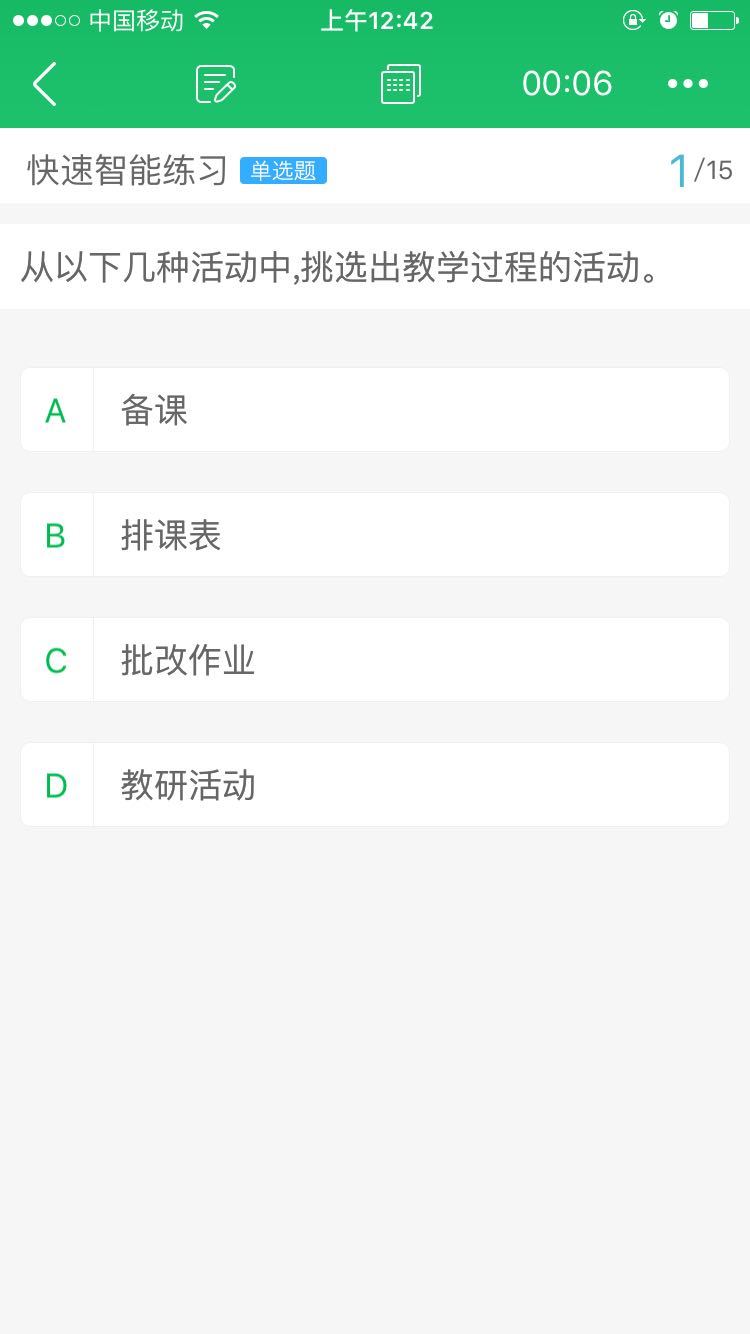Go back using the arrow icon
This screenshot has height=1334, width=750.
[x=45, y=84]
